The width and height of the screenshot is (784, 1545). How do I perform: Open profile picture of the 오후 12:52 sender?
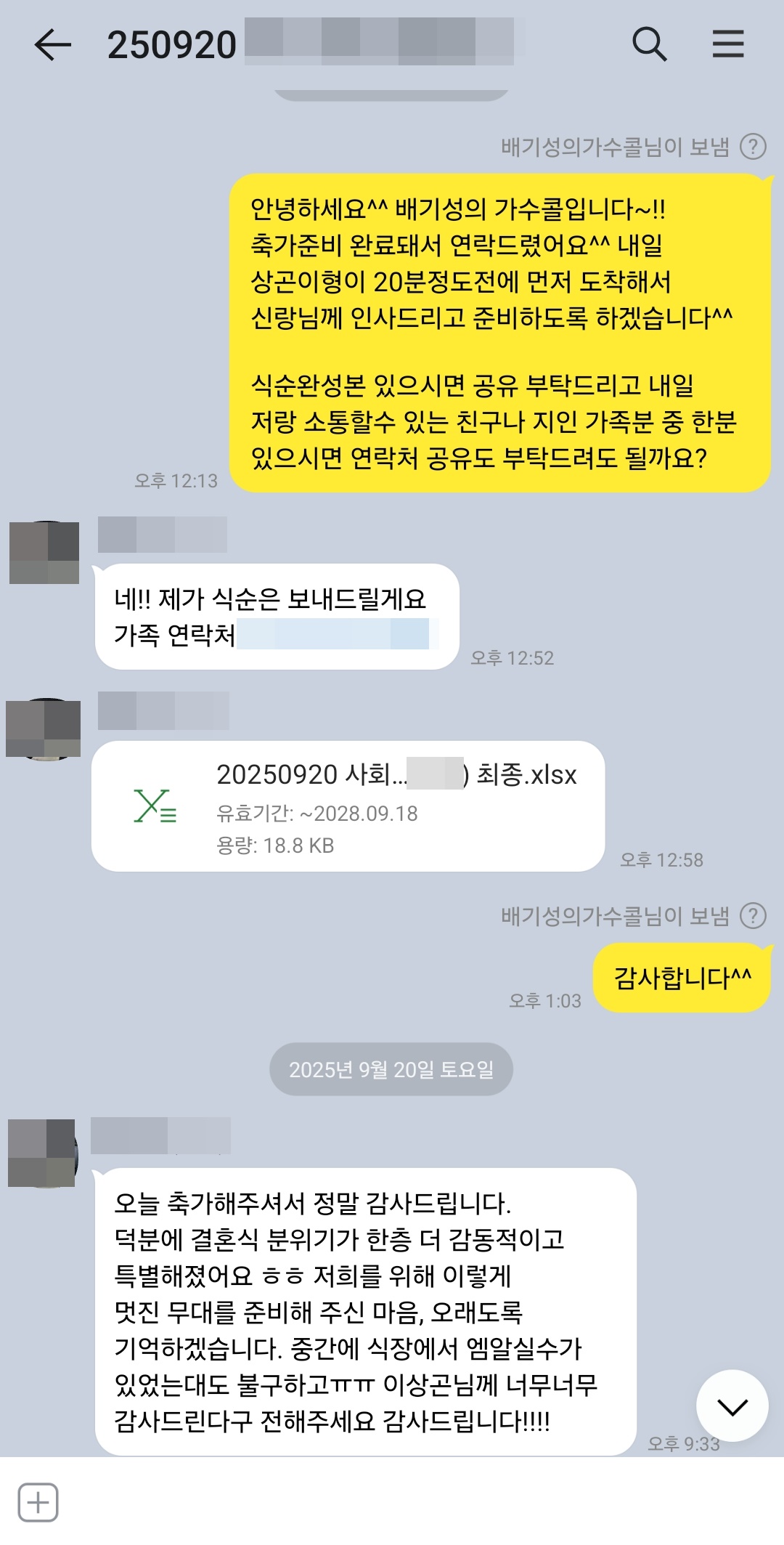pos(44,552)
